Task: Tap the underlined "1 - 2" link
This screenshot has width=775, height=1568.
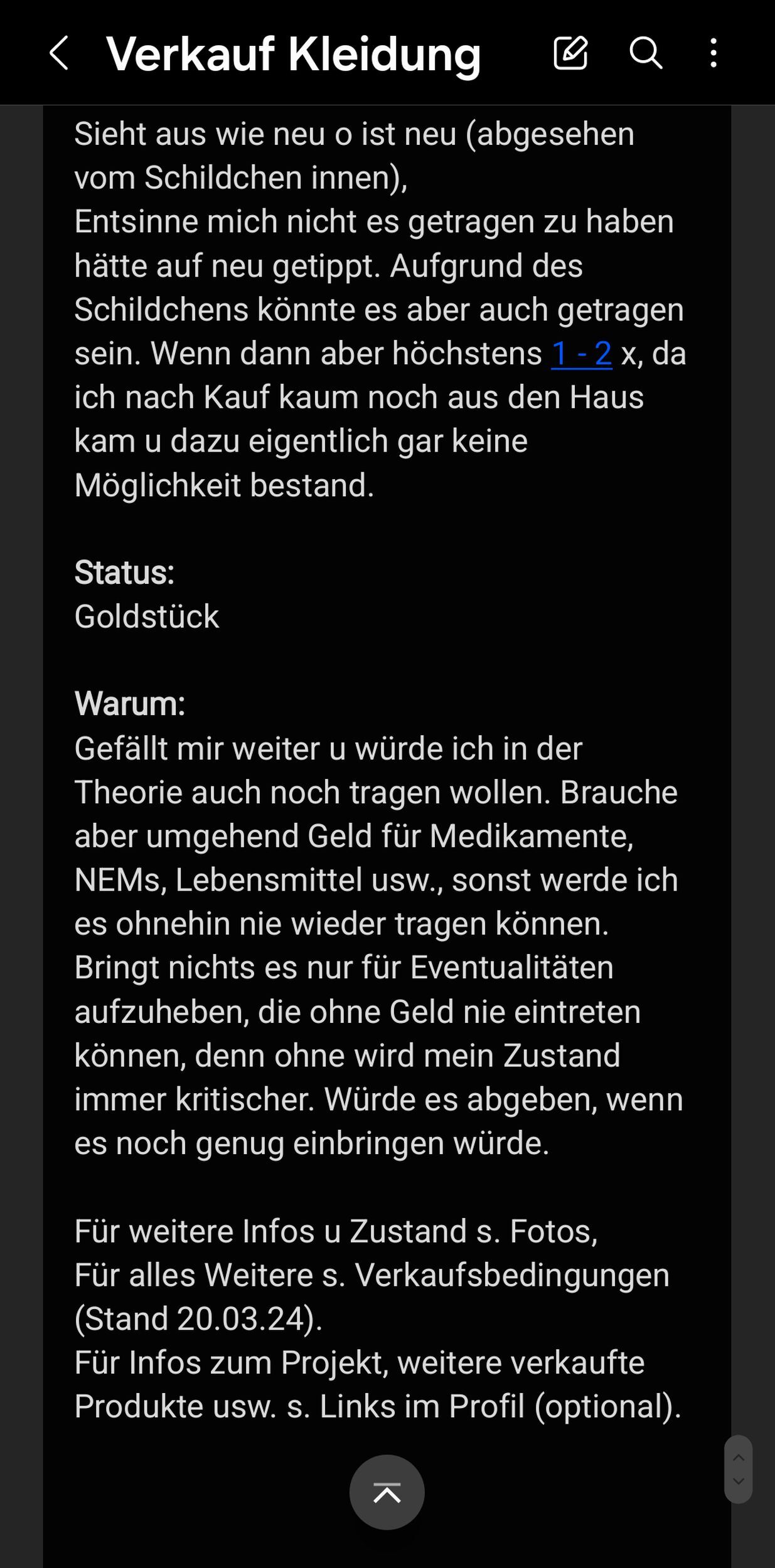Action: [581, 354]
